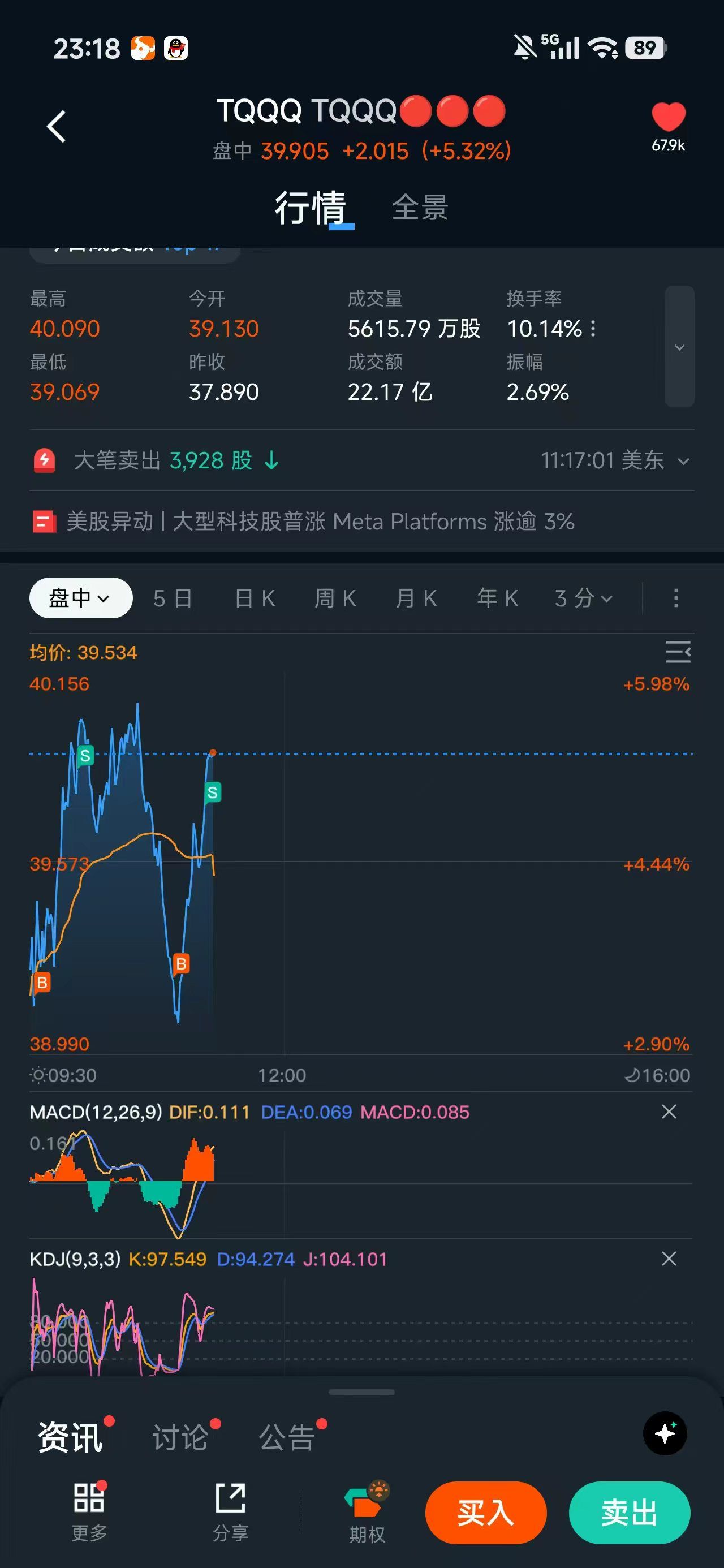The width and height of the screenshot is (724, 1568).
Task: Go back using the top-left arrow
Action: [x=56, y=127]
